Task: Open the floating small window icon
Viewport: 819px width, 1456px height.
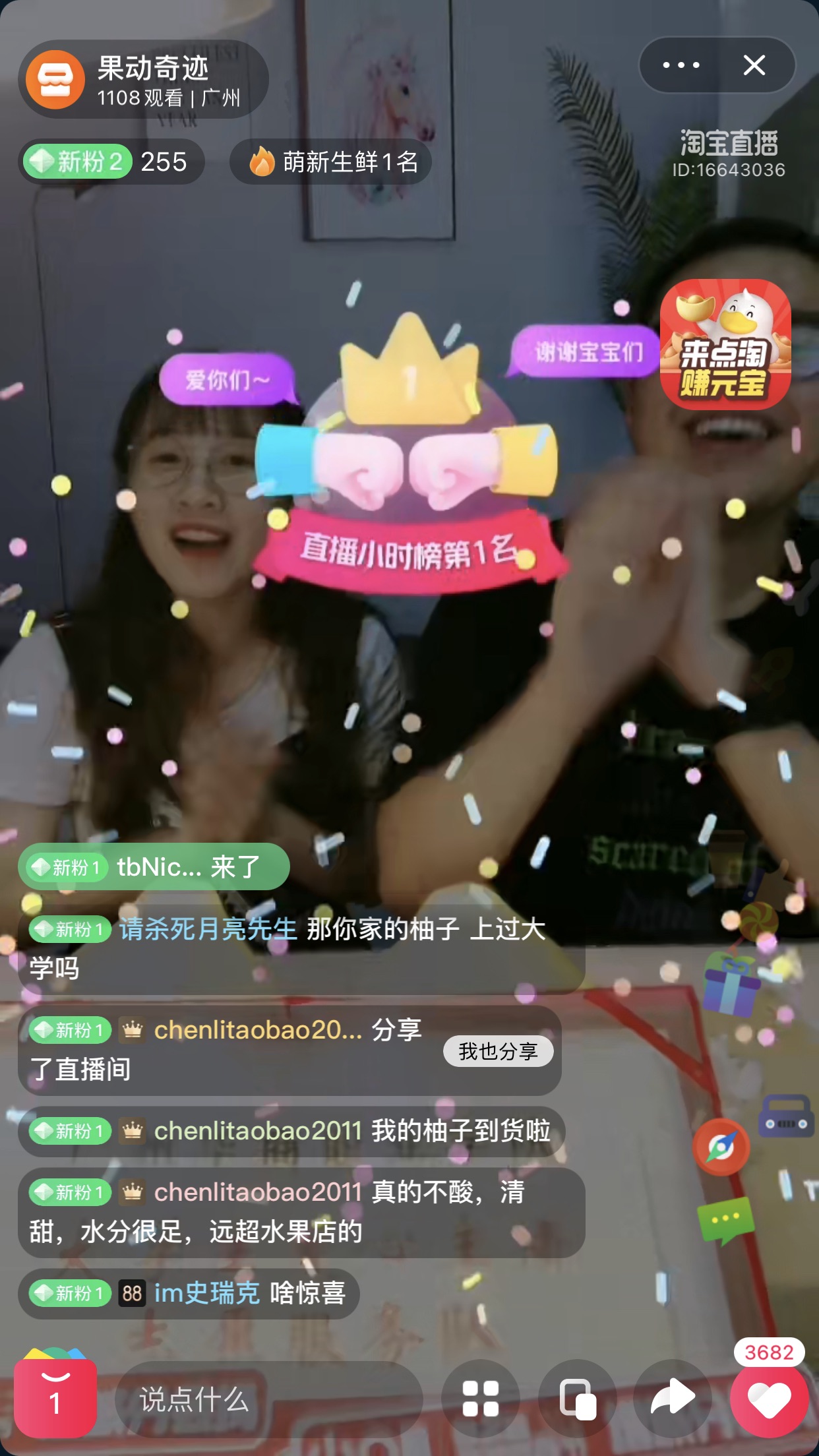Action: (x=577, y=1399)
